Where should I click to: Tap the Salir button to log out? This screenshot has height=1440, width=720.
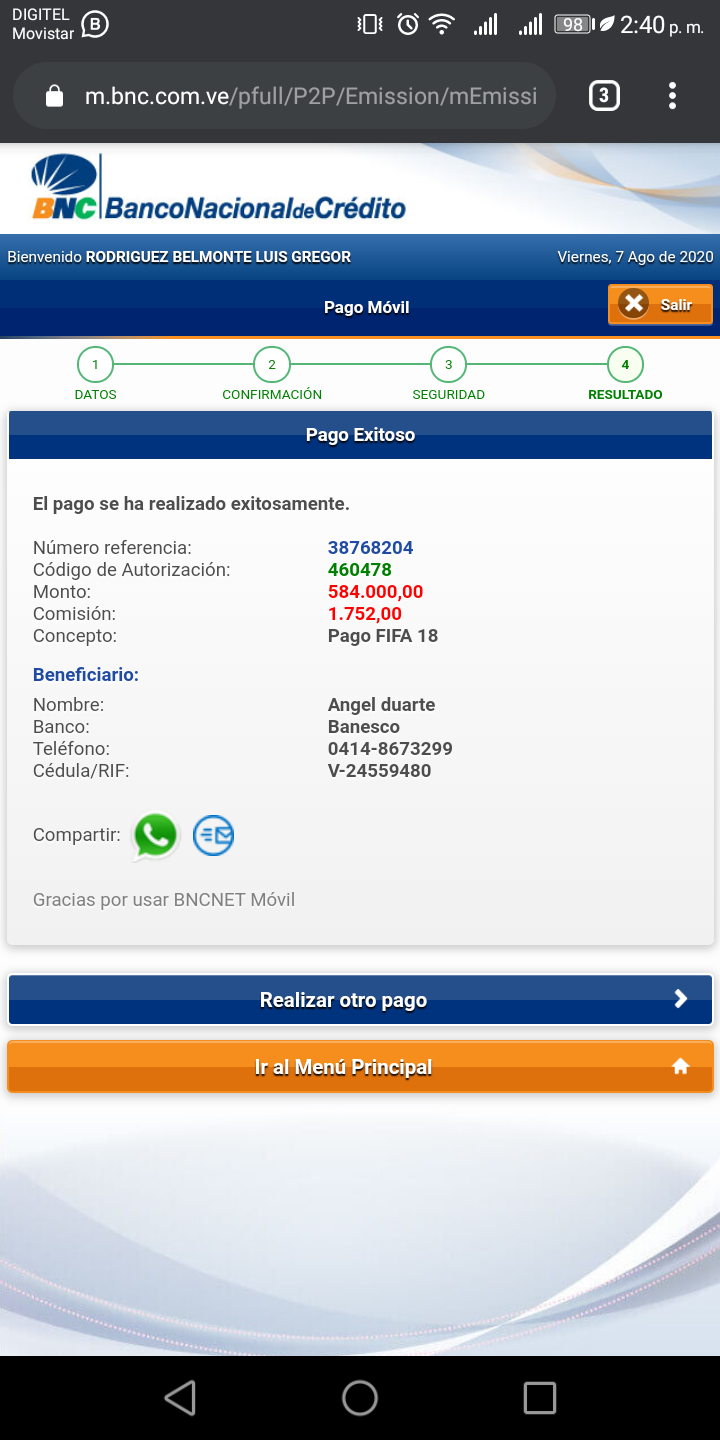pos(660,304)
